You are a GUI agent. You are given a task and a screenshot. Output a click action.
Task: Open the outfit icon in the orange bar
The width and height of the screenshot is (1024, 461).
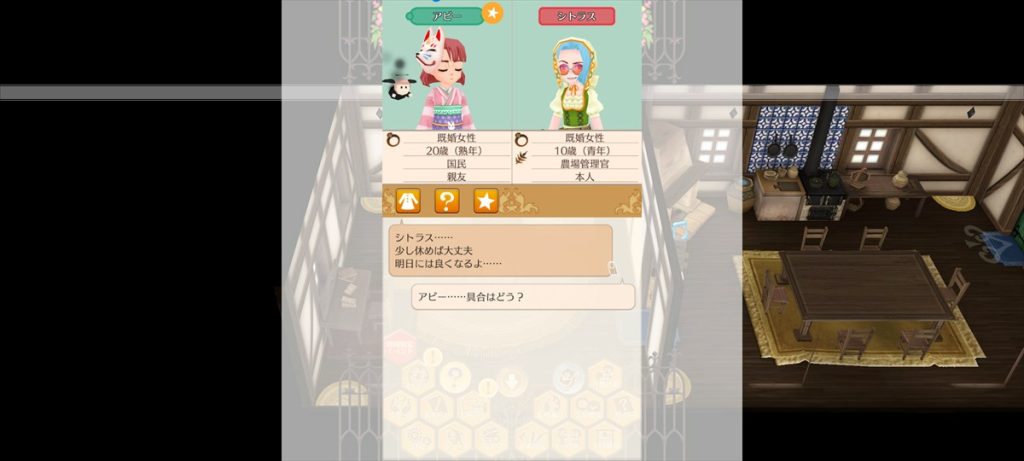pos(408,200)
